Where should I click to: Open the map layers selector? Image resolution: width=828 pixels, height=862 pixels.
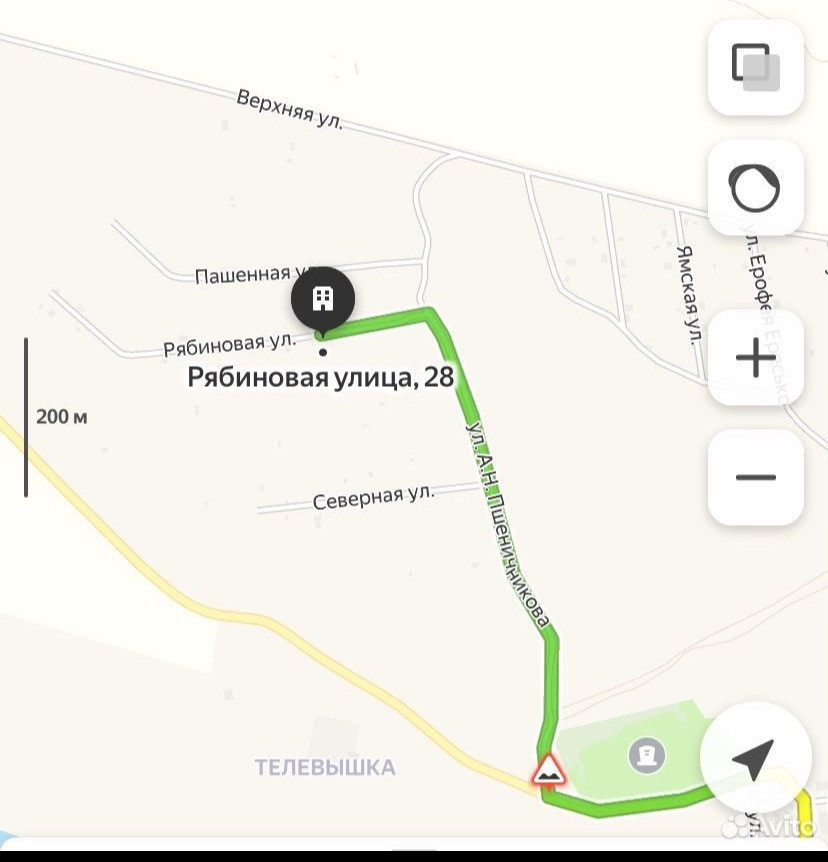(755, 67)
